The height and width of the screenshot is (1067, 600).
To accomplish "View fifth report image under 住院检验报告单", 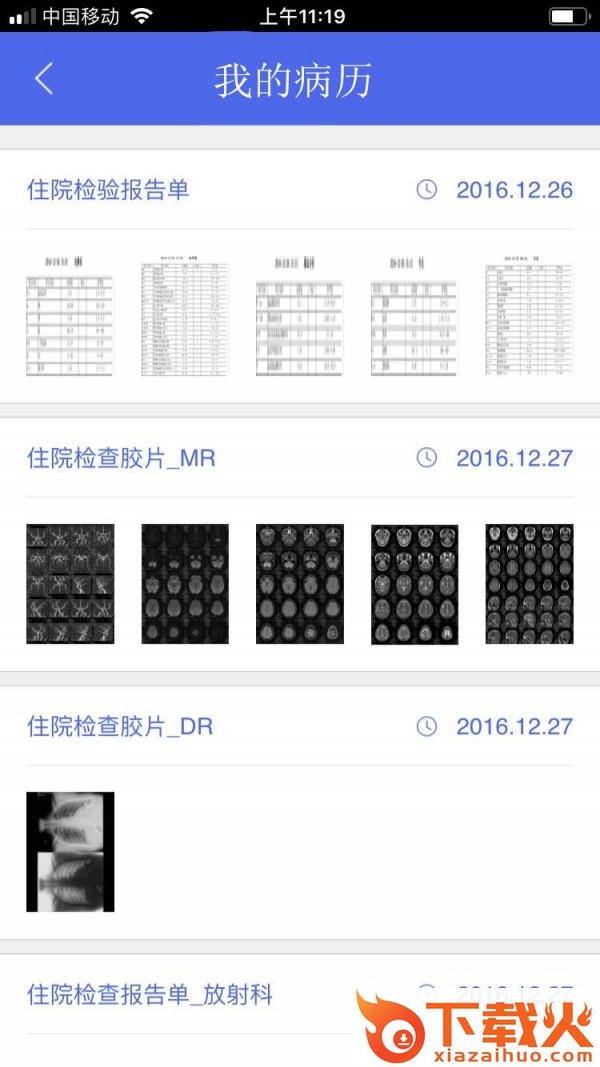I will [x=529, y=315].
